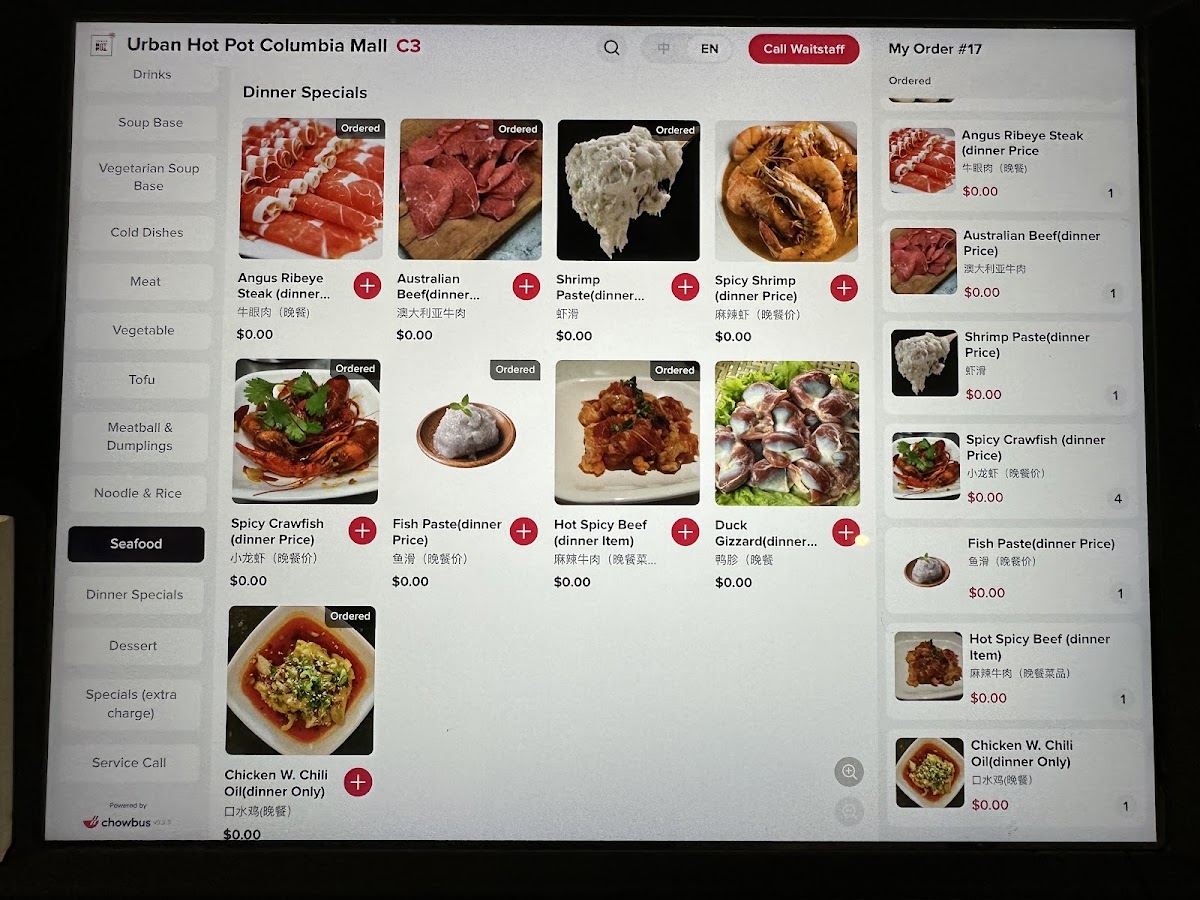Open the Dessert category

coord(133,646)
